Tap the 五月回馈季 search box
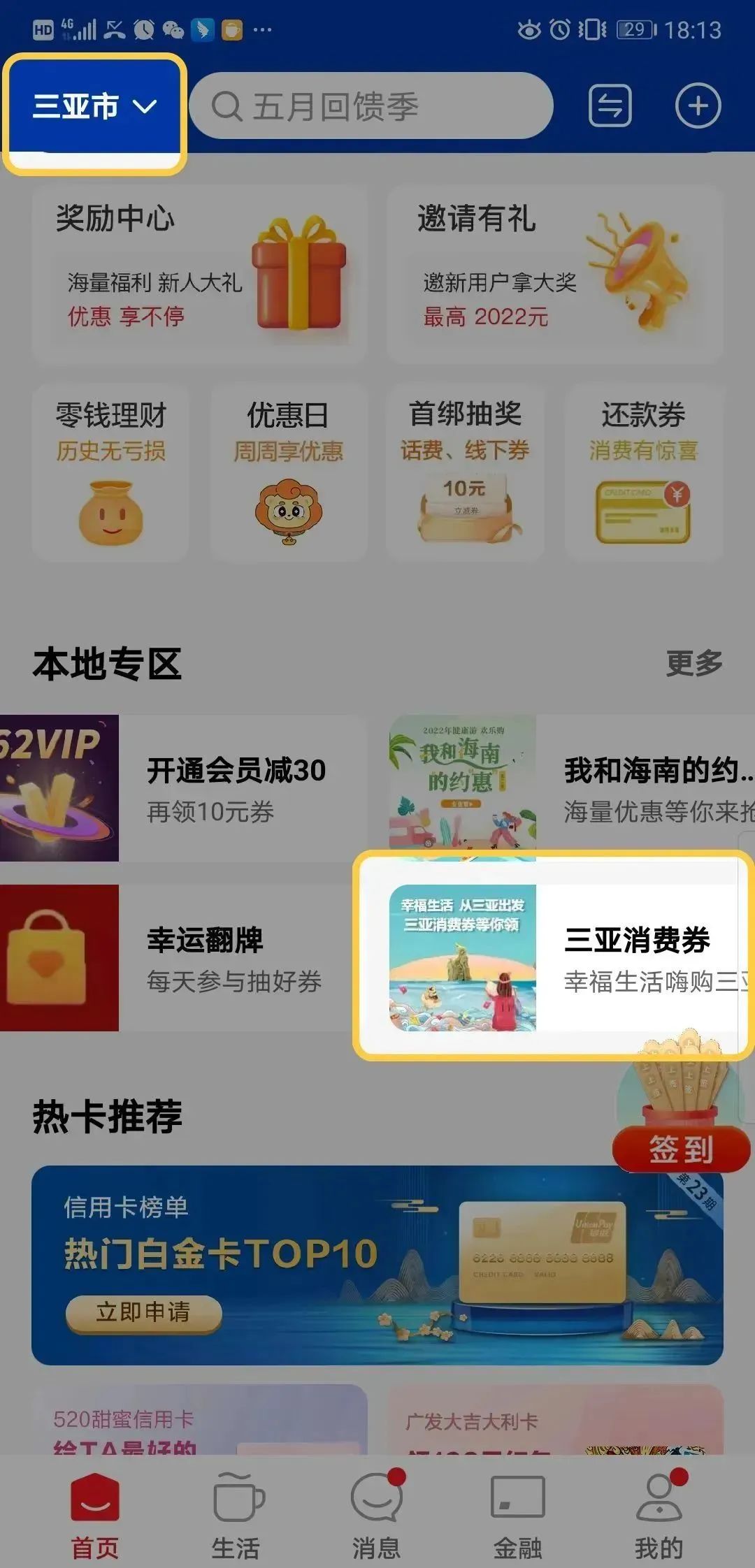Image resolution: width=755 pixels, height=1568 pixels. coord(371,107)
